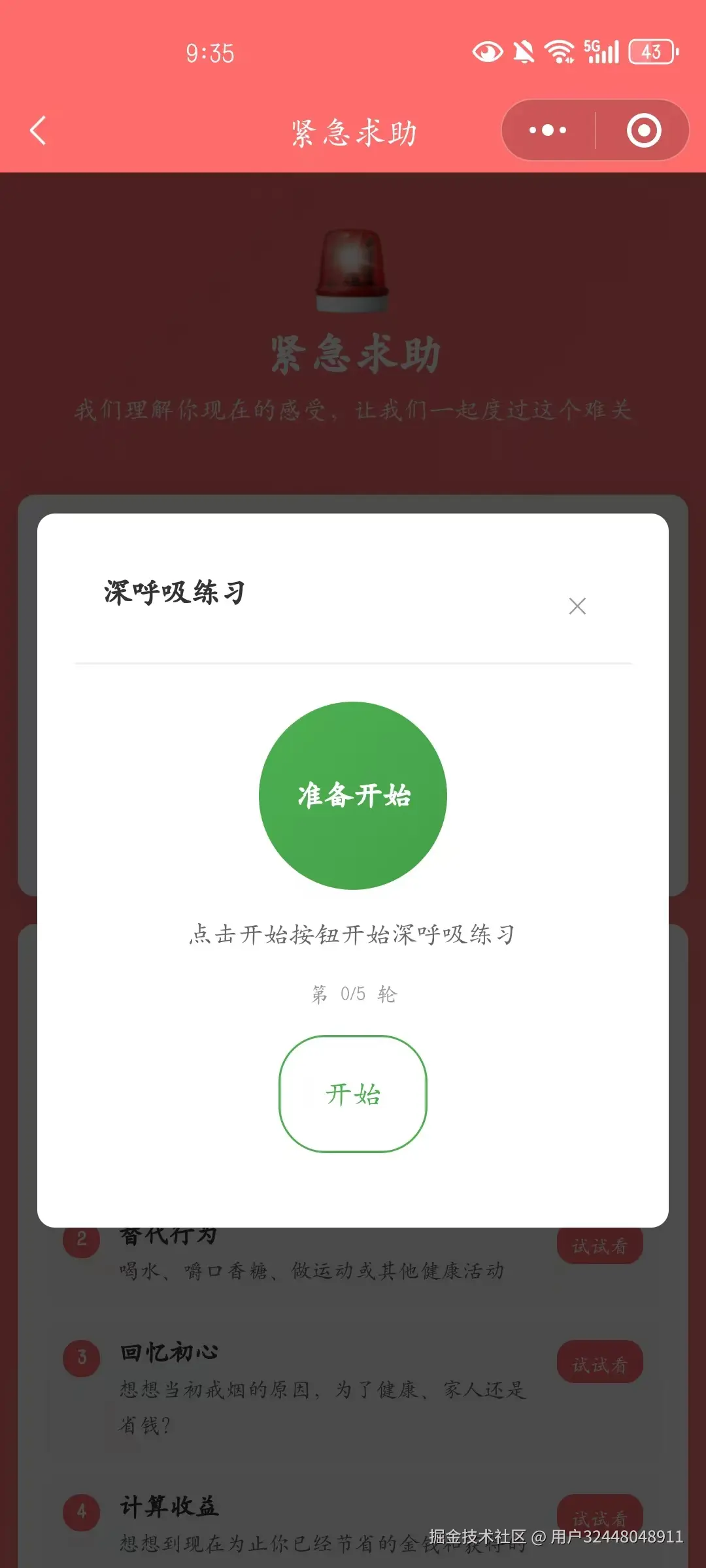Close the 深呼吸练习 dialog with the X
The height and width of the screenshot is (1568, 706).
577,606
